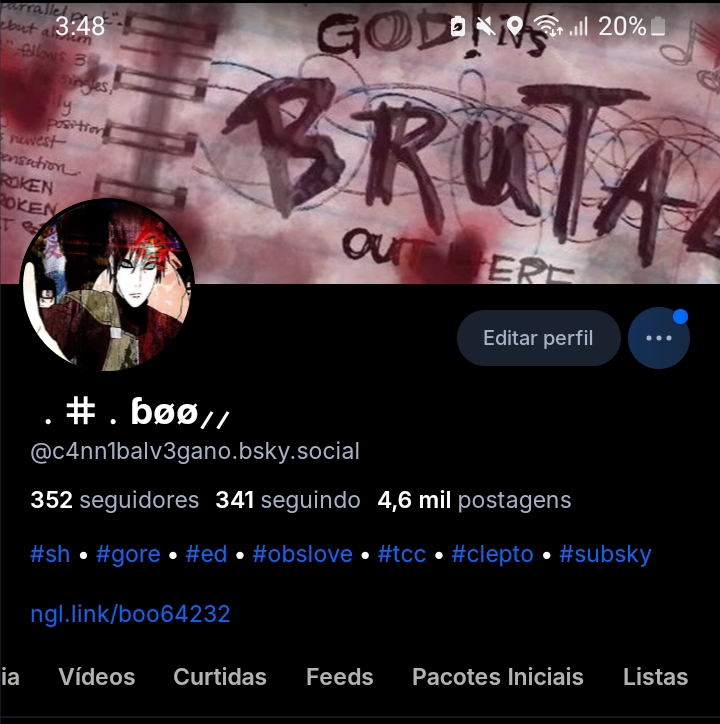The width and height of the screenshot is (720, 724).
Task: Open the #sh hashtag
Action: [x=50, y=554]
